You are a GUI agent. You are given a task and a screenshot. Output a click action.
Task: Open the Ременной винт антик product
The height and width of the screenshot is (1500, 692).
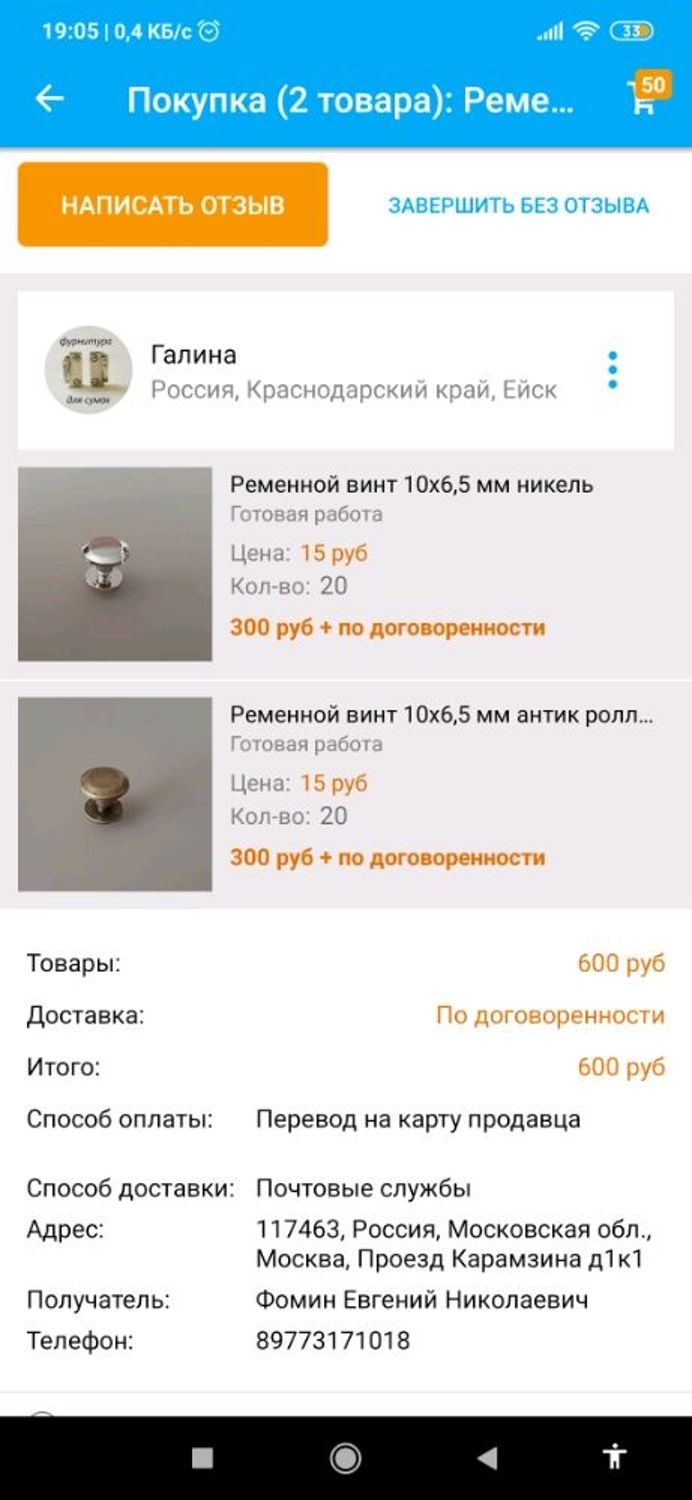[x=346, y=795]
